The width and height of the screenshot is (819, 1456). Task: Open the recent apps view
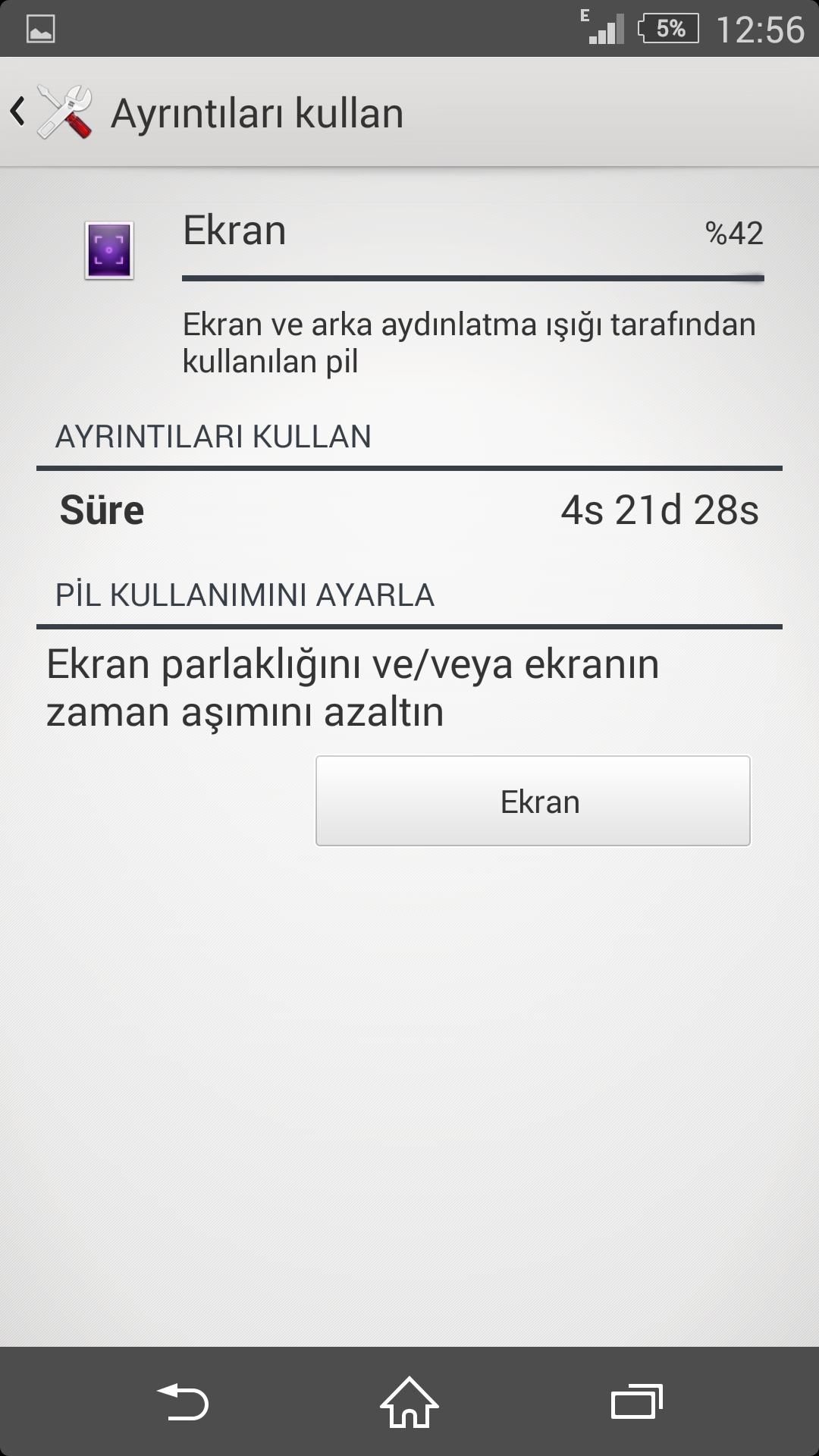coord(636,1401)
